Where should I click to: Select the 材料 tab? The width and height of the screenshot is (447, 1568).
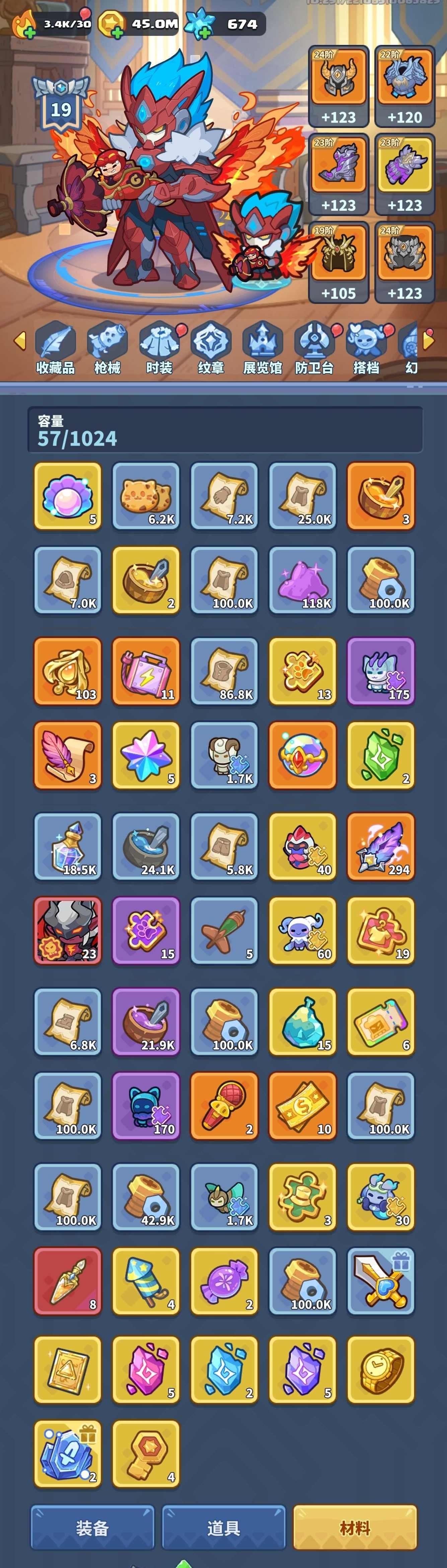355,1527
